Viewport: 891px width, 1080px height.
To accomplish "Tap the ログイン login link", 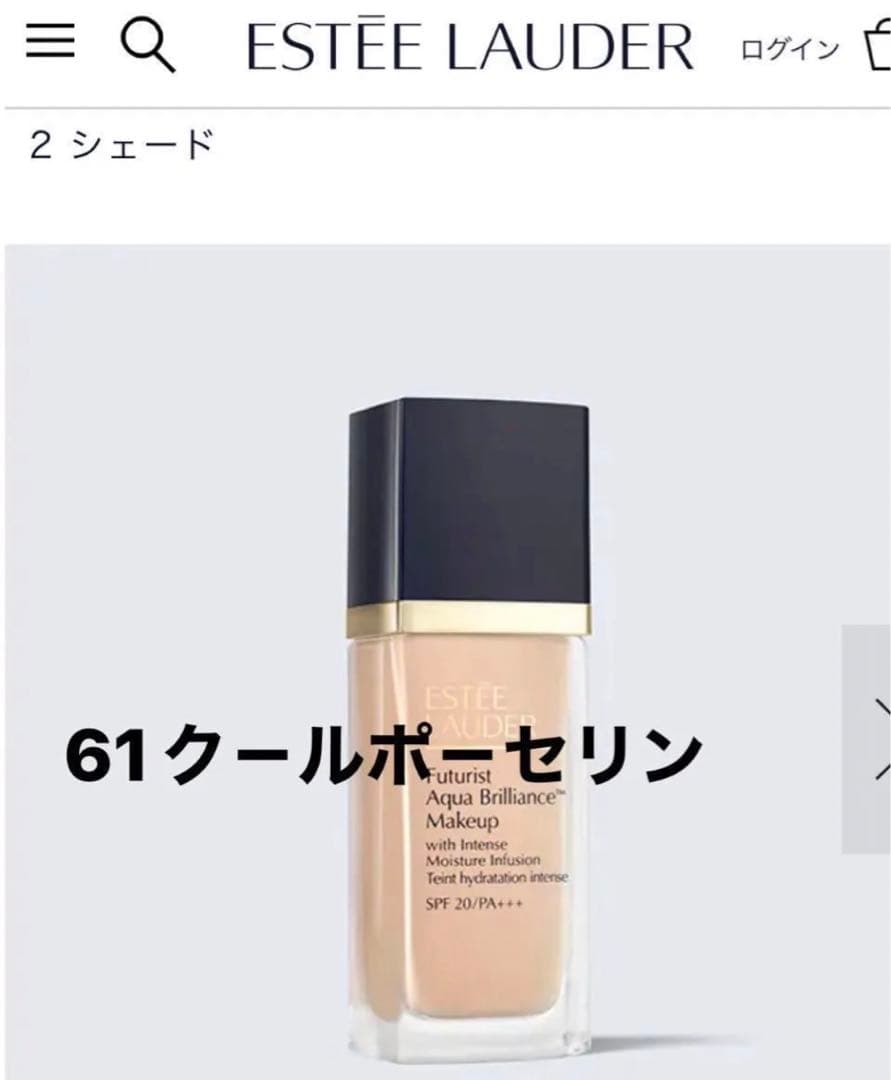I will [790, 50].
